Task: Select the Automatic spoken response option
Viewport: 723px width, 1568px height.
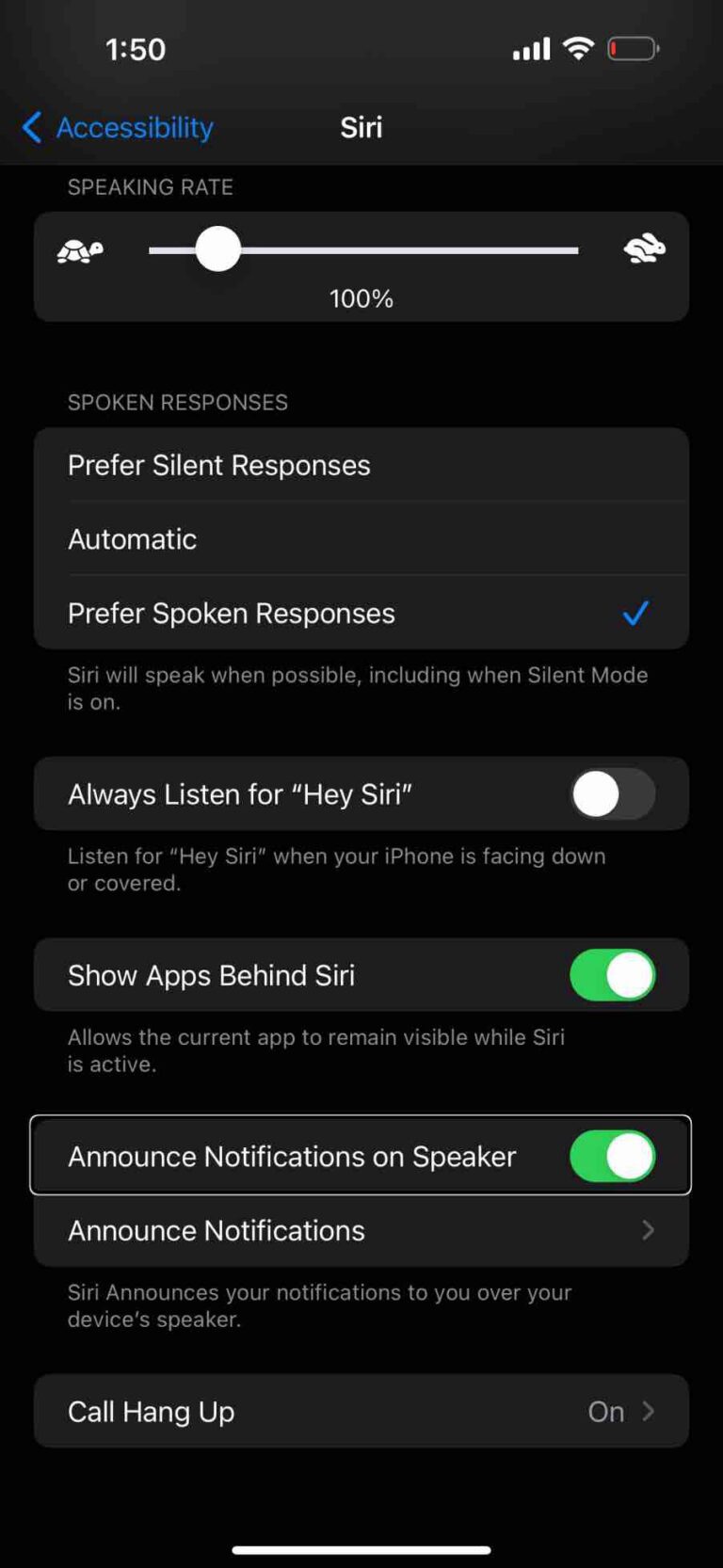Action: 361,538
